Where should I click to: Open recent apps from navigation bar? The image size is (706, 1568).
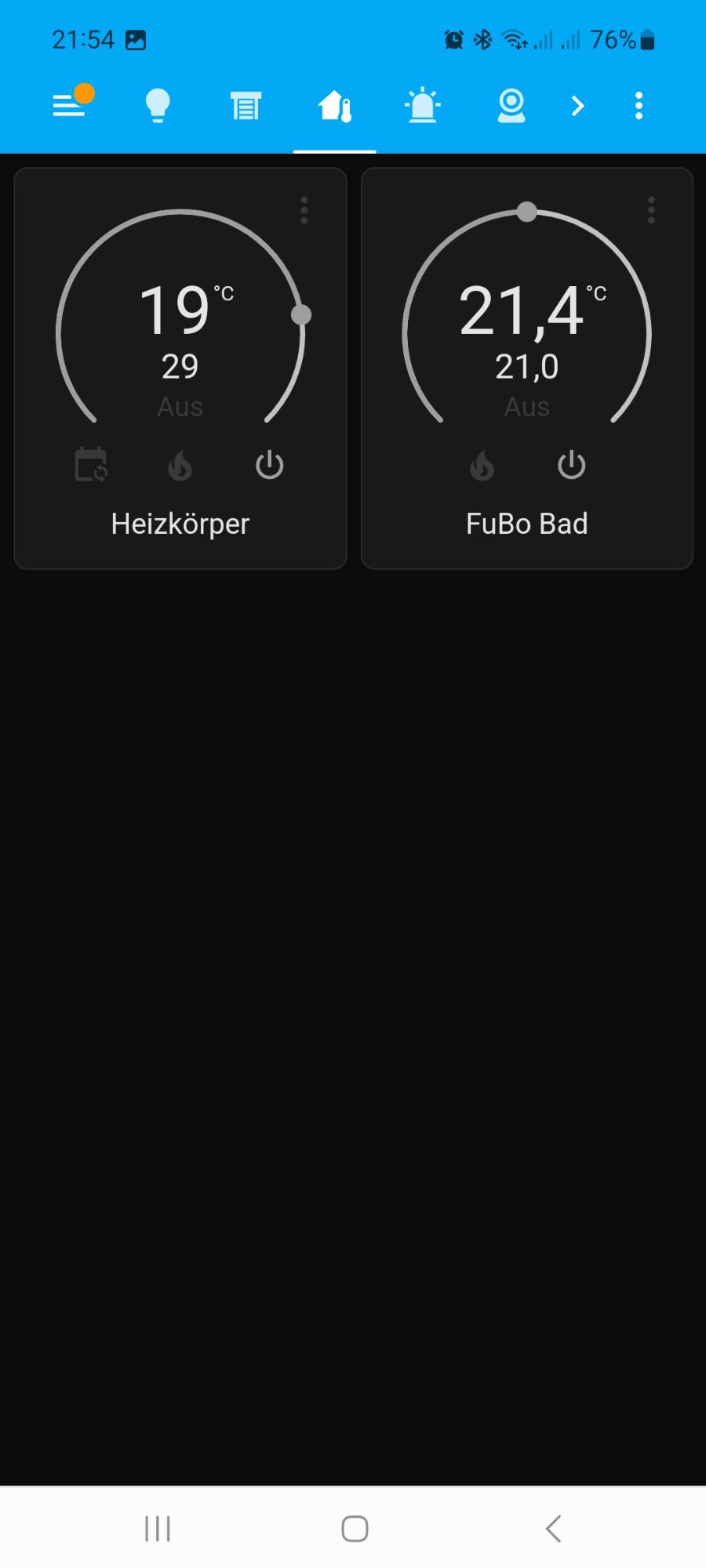158,1528
